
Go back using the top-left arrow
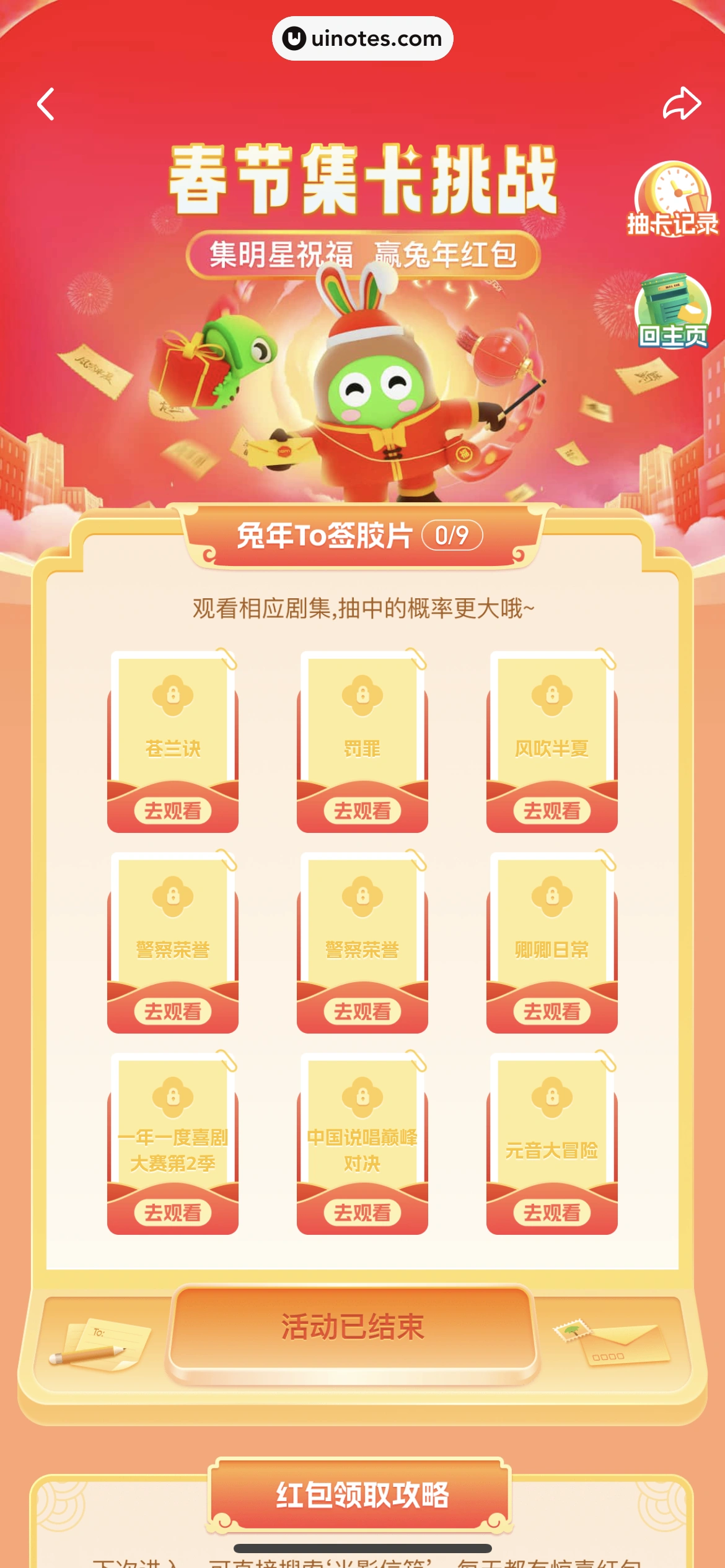coord(46,104)
